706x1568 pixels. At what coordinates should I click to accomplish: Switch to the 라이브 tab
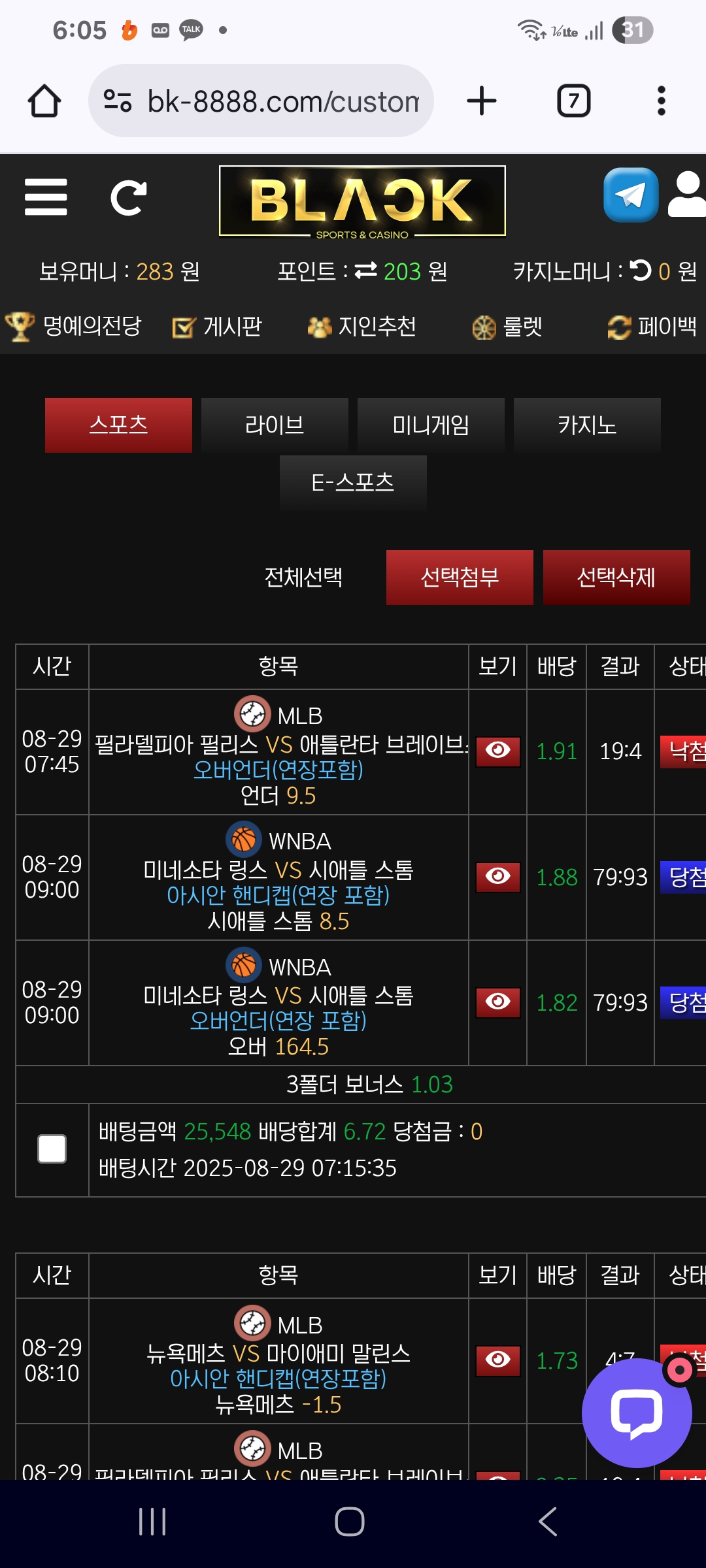[x=275, y=425]
